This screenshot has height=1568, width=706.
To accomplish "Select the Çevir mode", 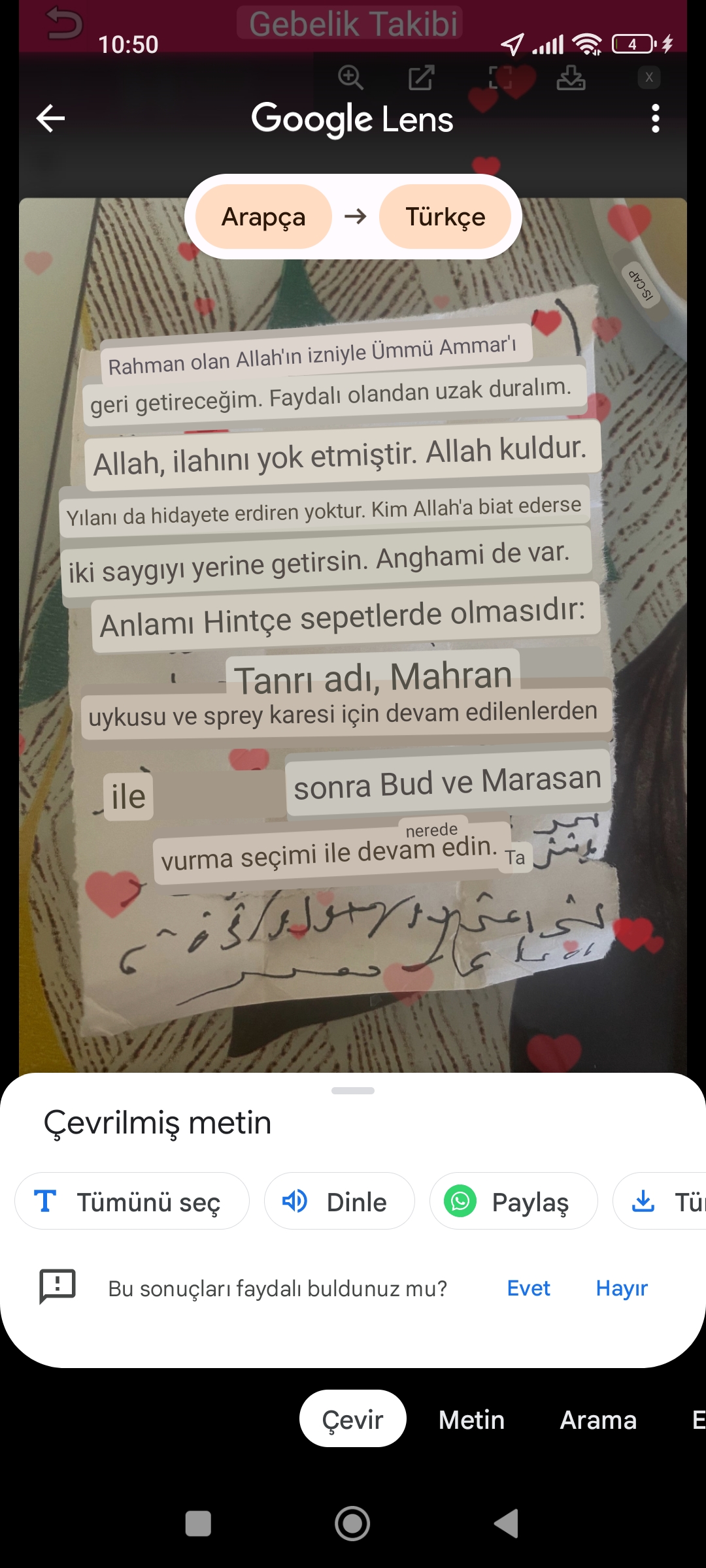I will [x=353, y=1420].
